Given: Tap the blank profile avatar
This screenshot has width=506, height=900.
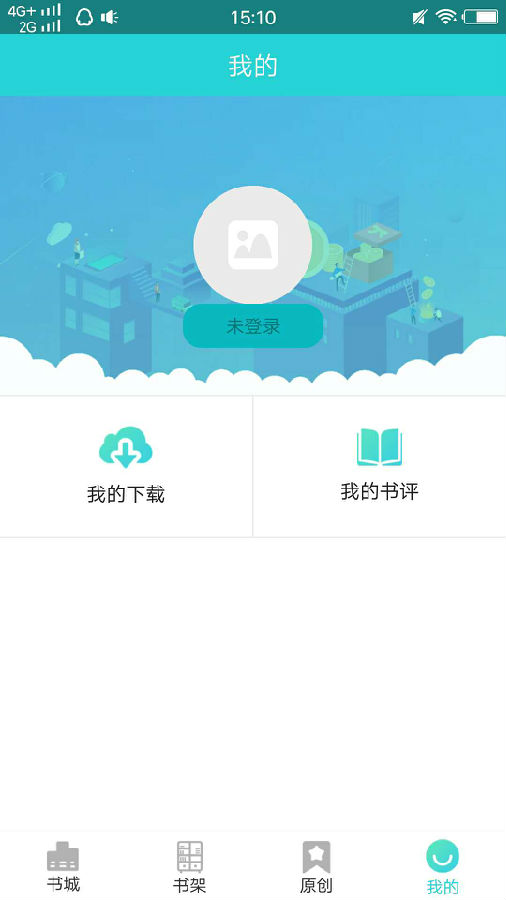Looking at the screenshot, I should [253, 245].
